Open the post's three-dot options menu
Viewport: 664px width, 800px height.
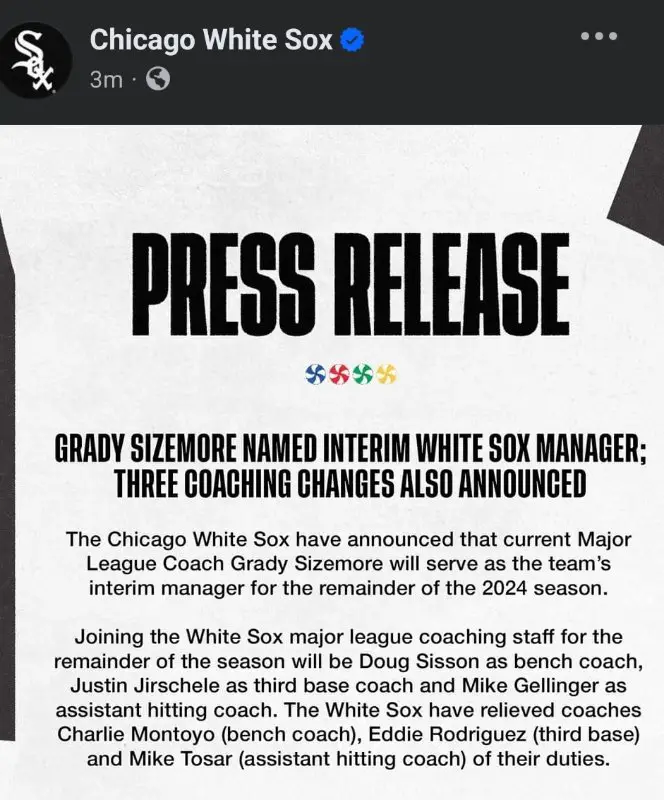(x=600, y=36)
